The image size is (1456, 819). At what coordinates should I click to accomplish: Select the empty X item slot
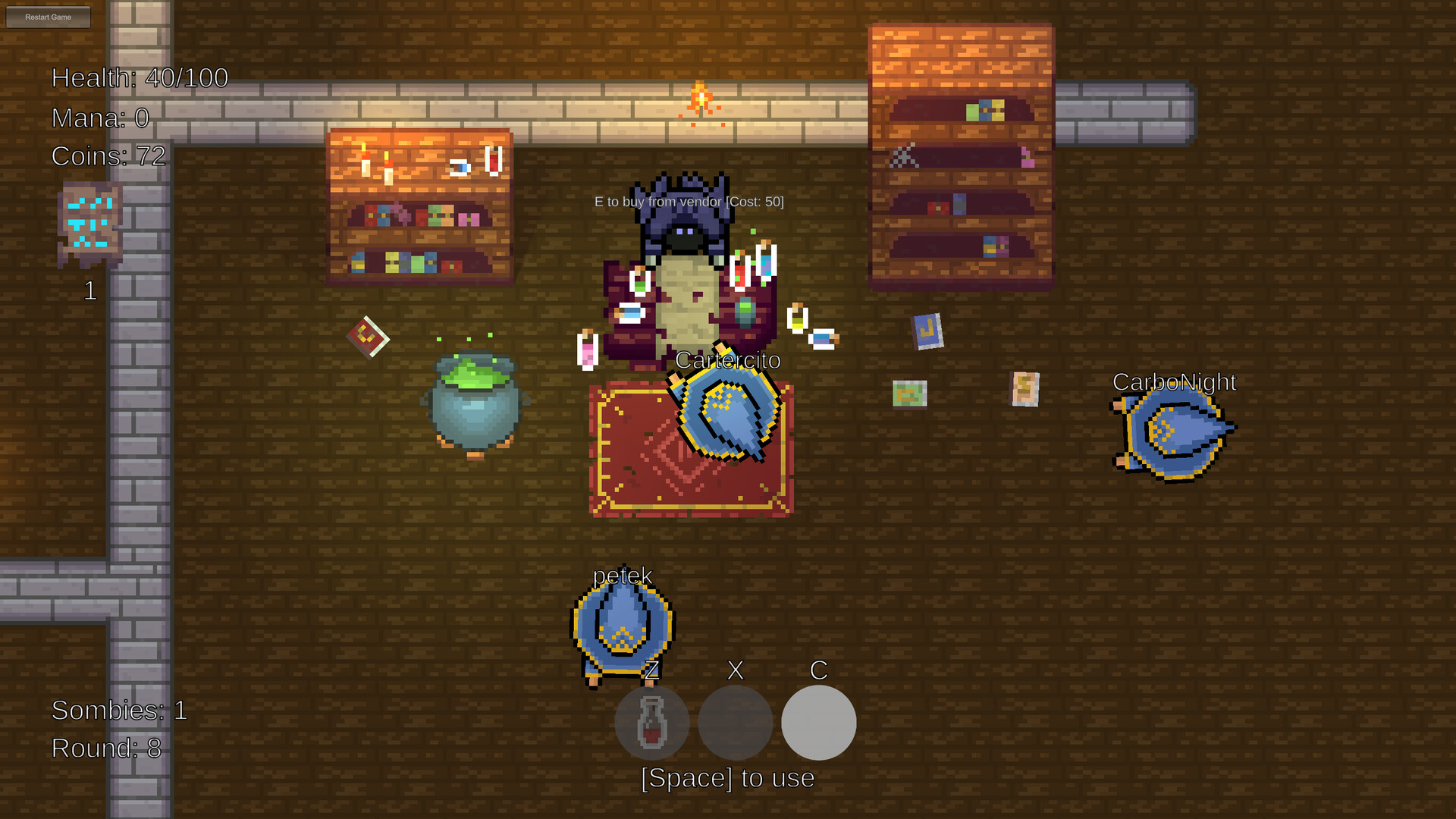point(736,723)
